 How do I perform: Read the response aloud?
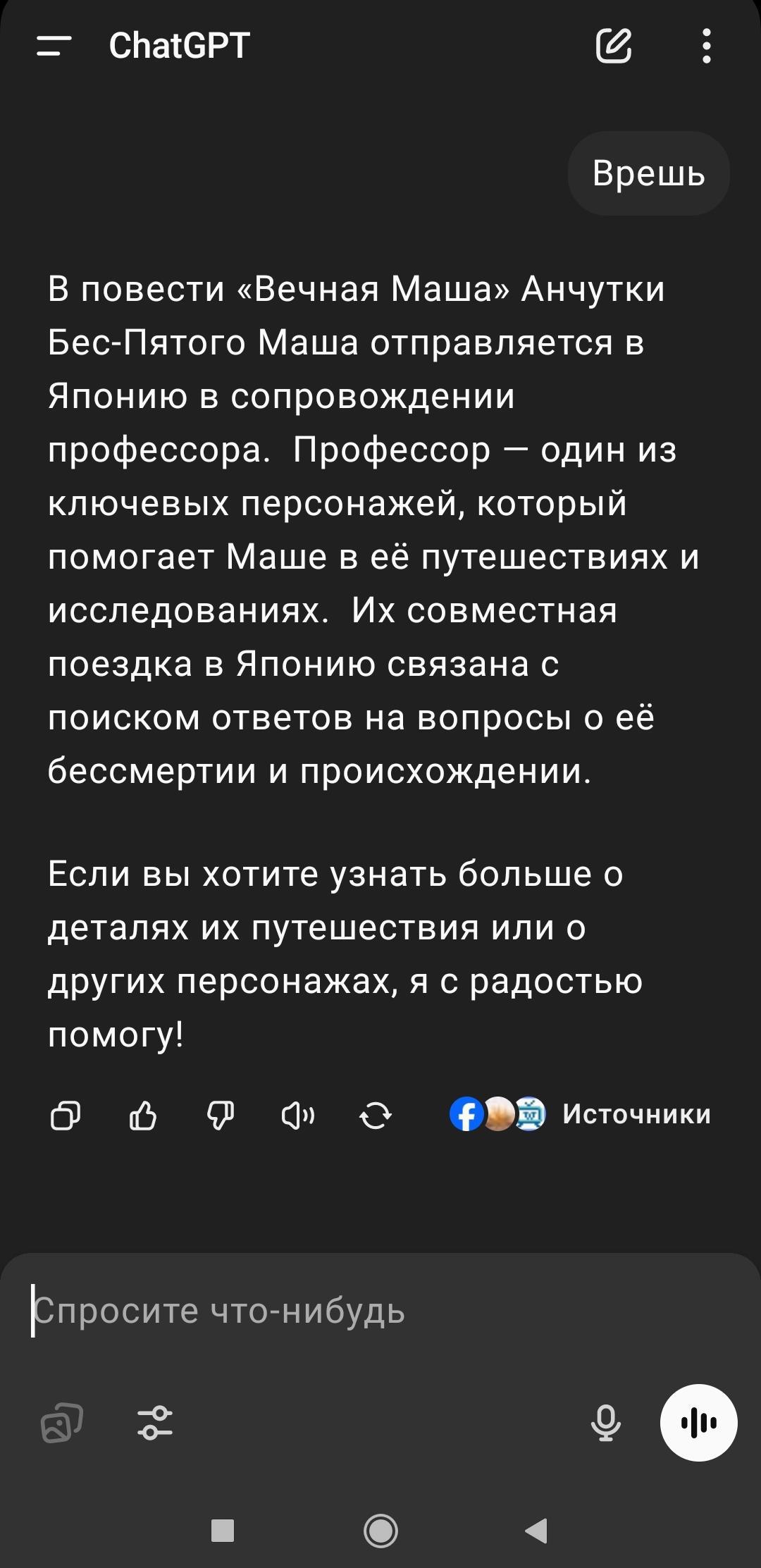tap(298, 1116)
